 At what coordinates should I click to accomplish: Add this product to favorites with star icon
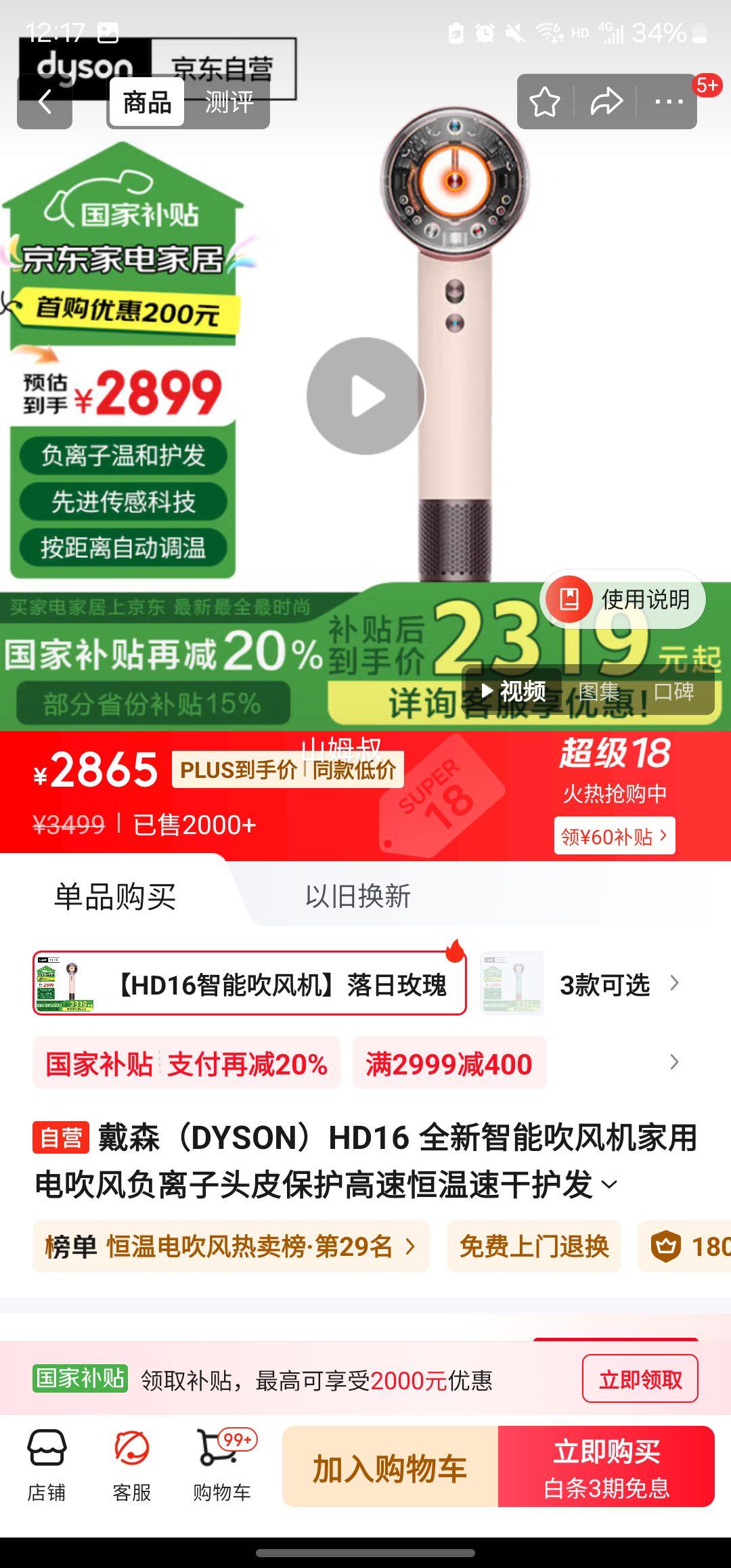[546, 100]
